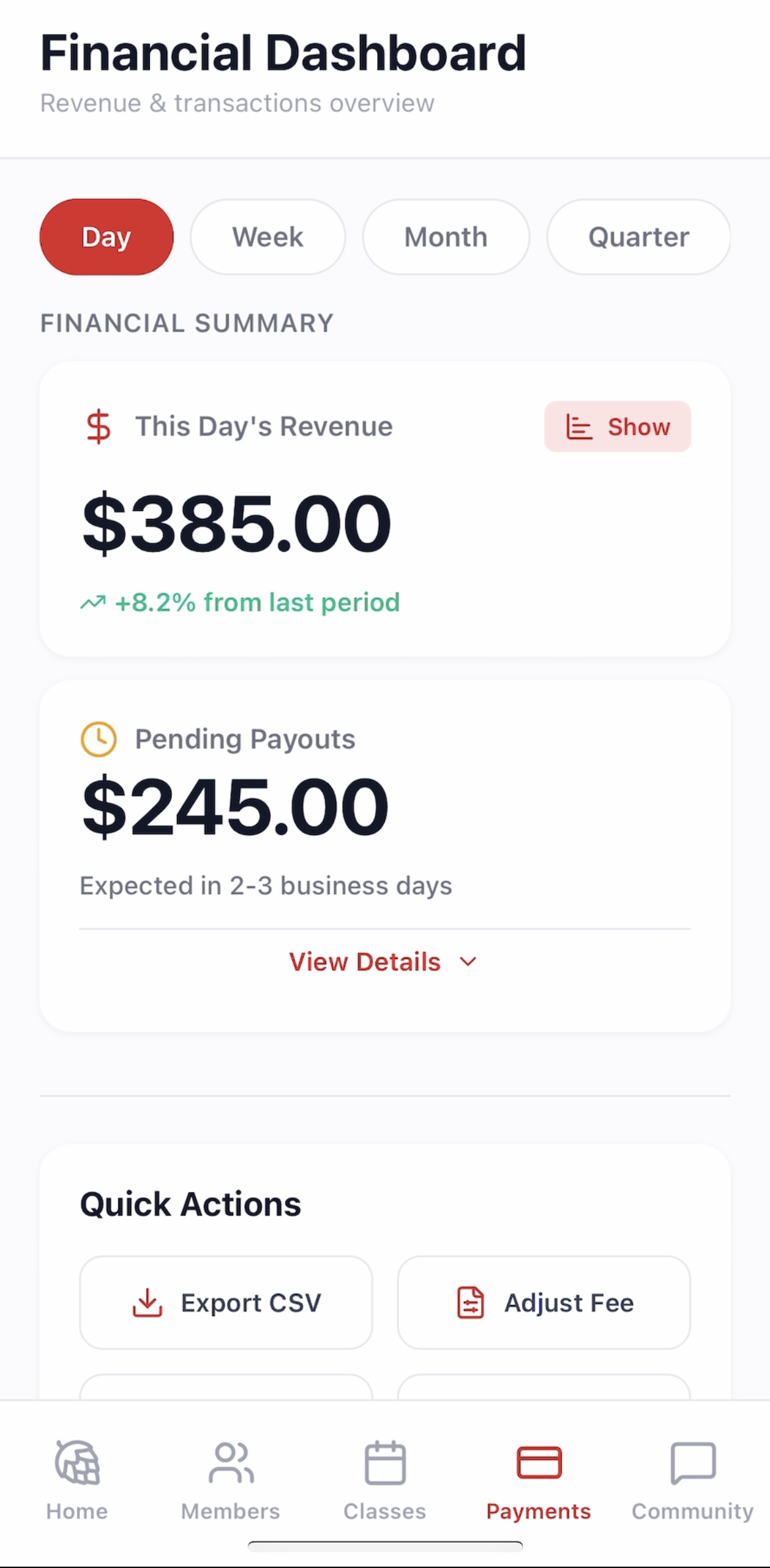Open the View Details chevron
Image resolution: width=770 pixels, height=1568 pixels.
point(468,961)
